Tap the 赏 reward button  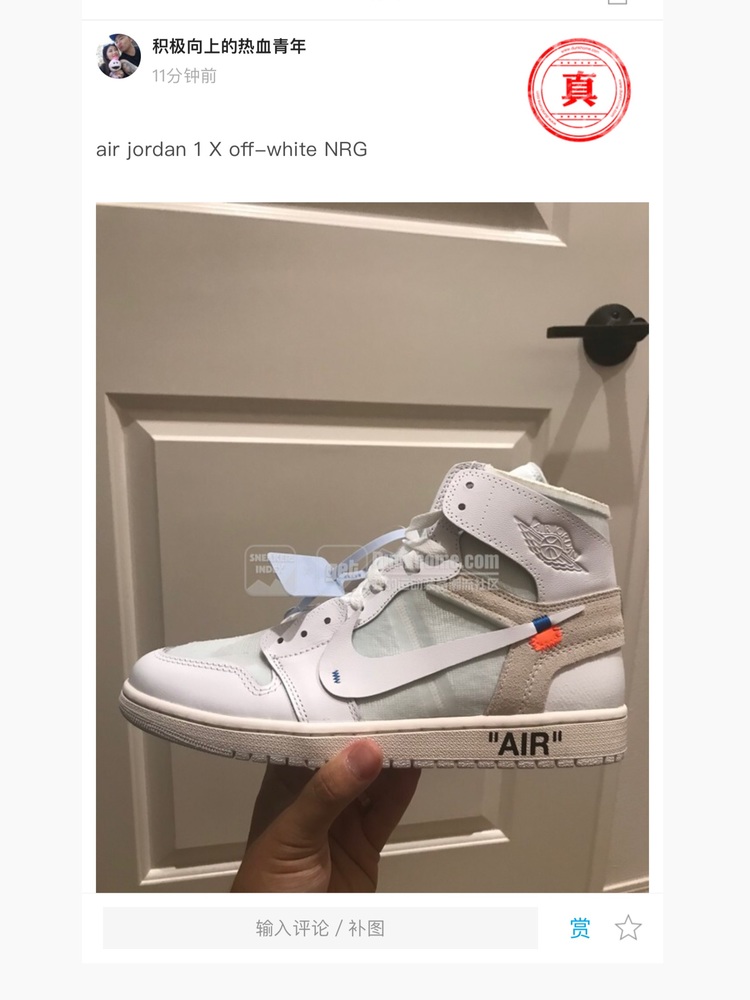[580, 928]
